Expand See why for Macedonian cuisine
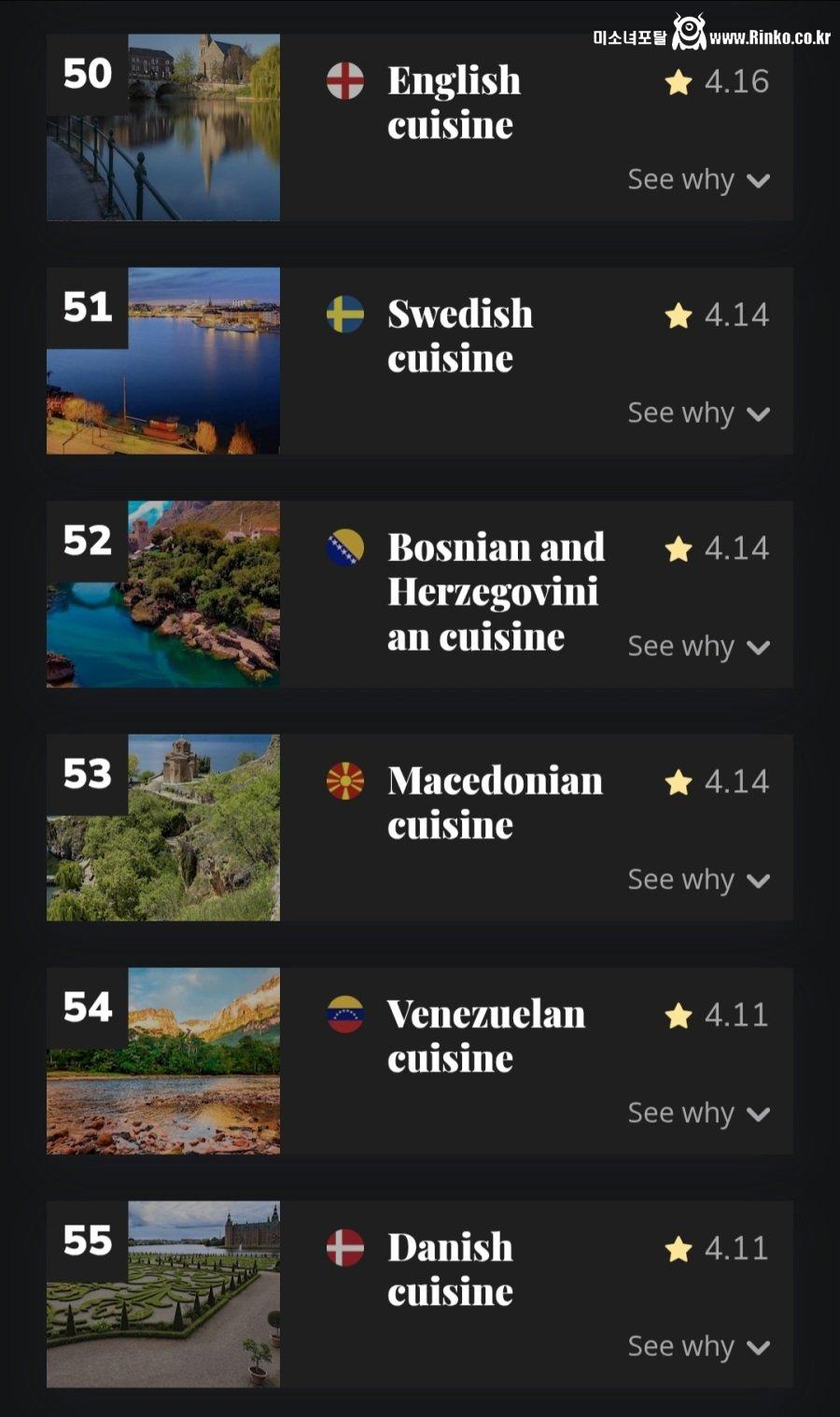Image resolution: width=840 pixels, height=1417 pixels. tap(698, 879)
